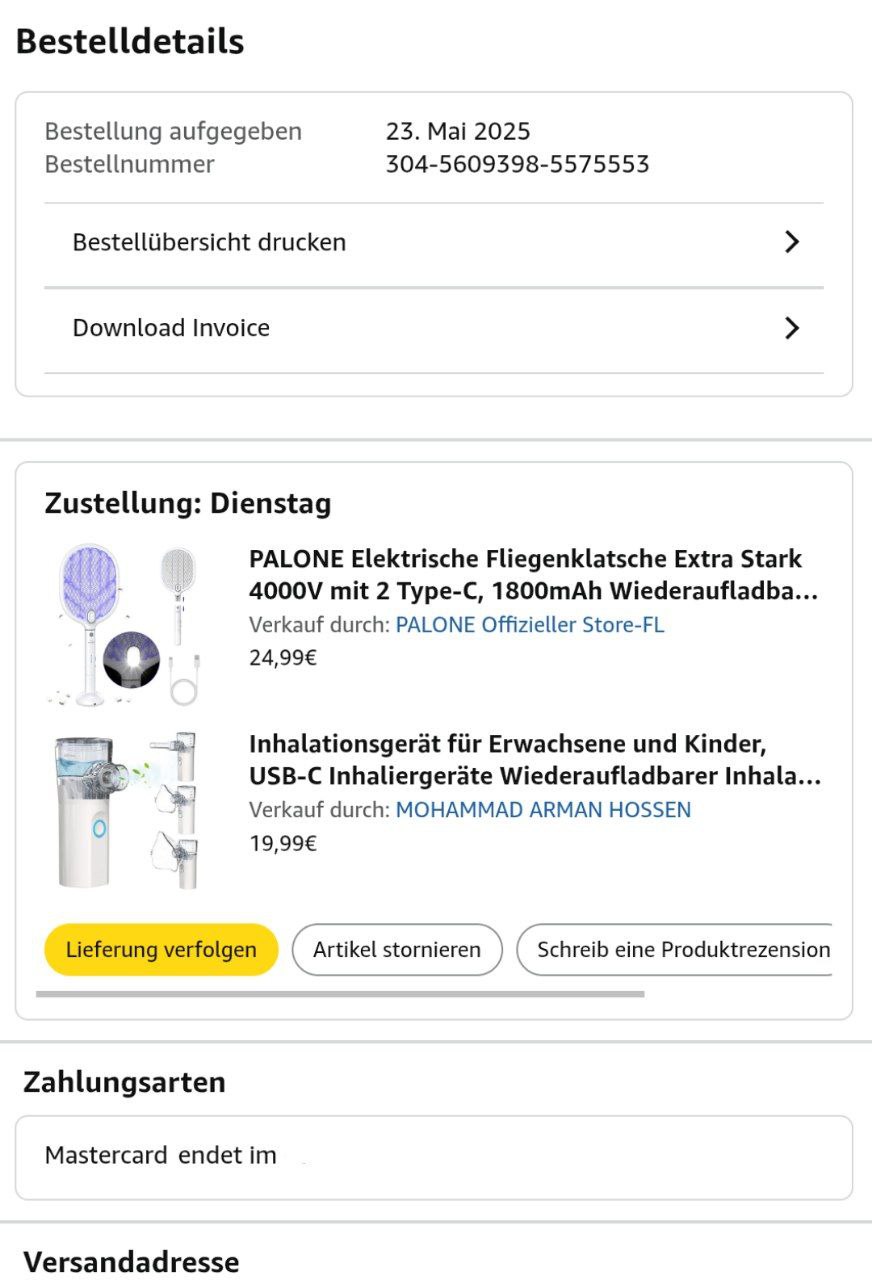The image size is (872, 1280).
Task: Open the Download Invoice row
Action: click(x=433, y=329)
